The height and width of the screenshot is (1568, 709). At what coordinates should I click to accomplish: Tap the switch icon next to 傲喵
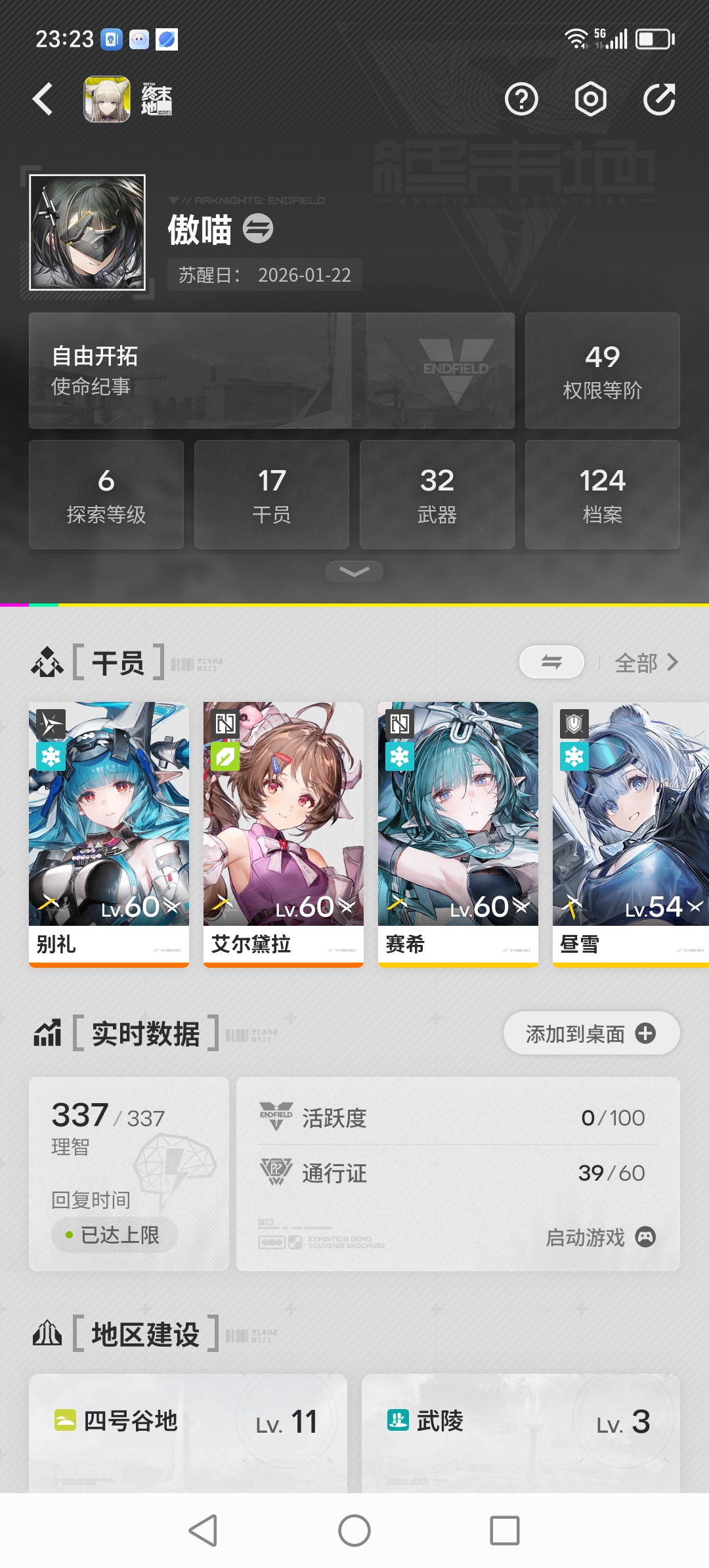pyautogui.click(x=258, y=229)
